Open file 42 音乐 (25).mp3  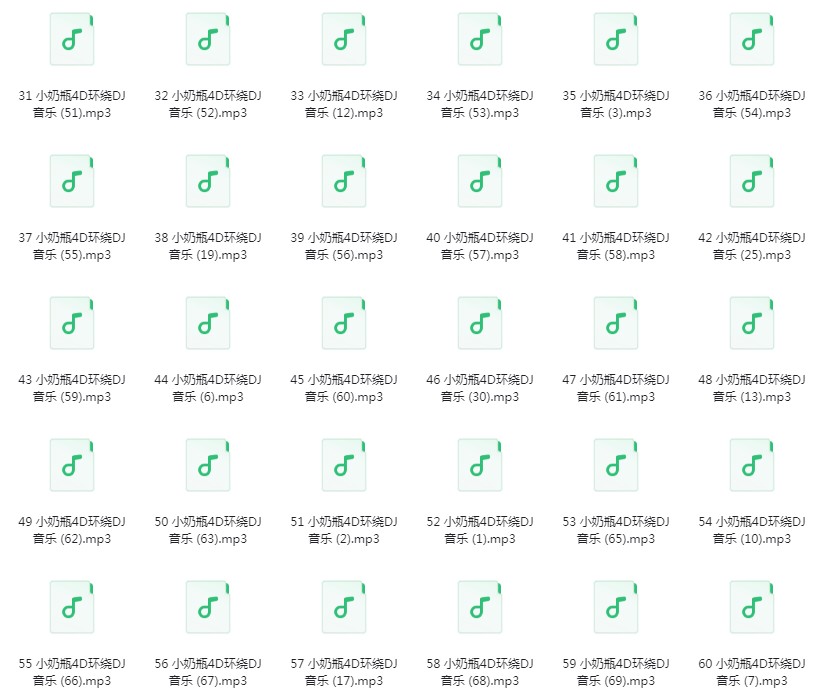[x=752, y=182]
